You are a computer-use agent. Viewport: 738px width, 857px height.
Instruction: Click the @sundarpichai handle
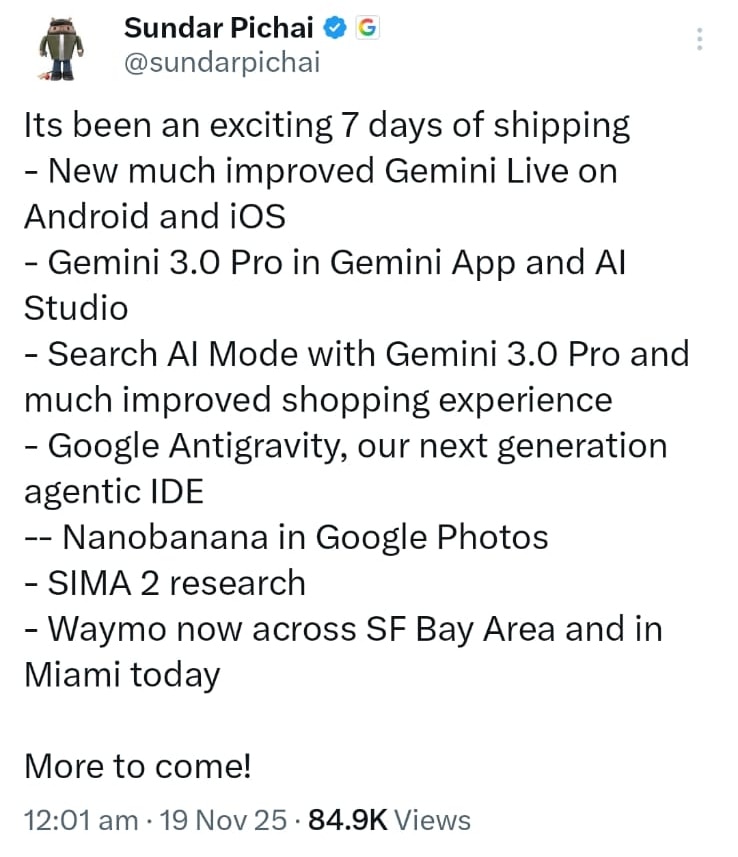(x=222, y=63)
